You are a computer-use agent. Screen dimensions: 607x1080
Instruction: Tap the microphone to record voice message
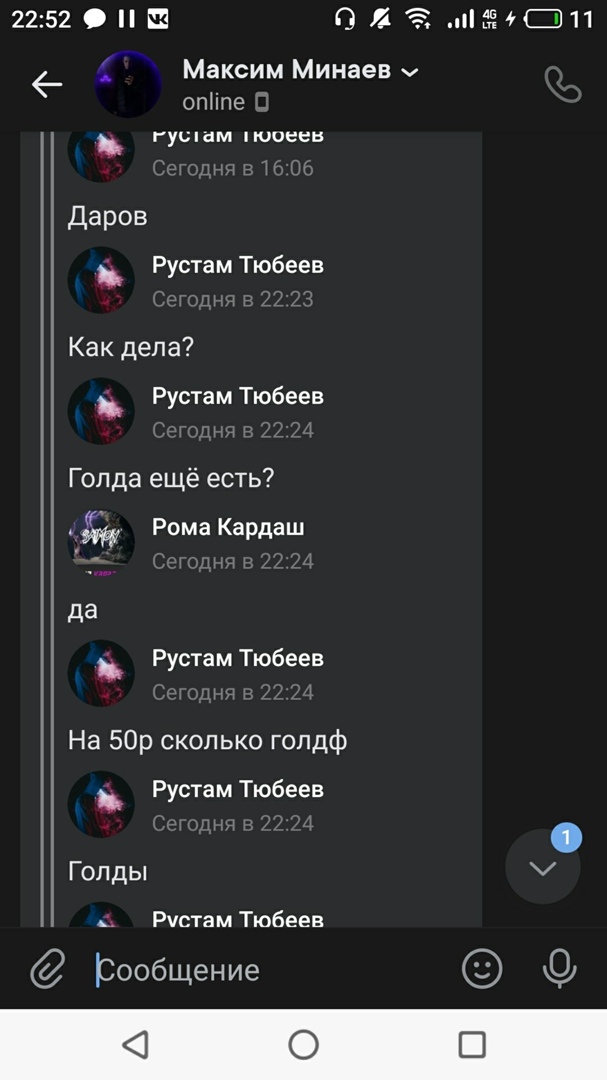pyautogui.click(x=559, y=969)
